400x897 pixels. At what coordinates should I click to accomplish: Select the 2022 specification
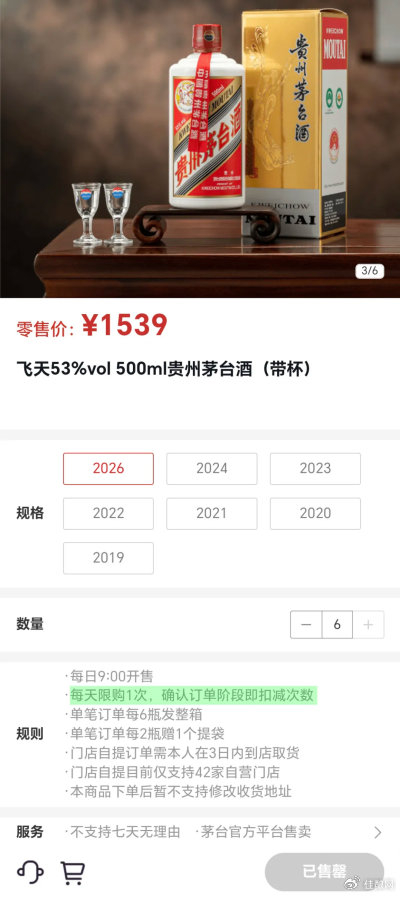click(x=108, y=513)
